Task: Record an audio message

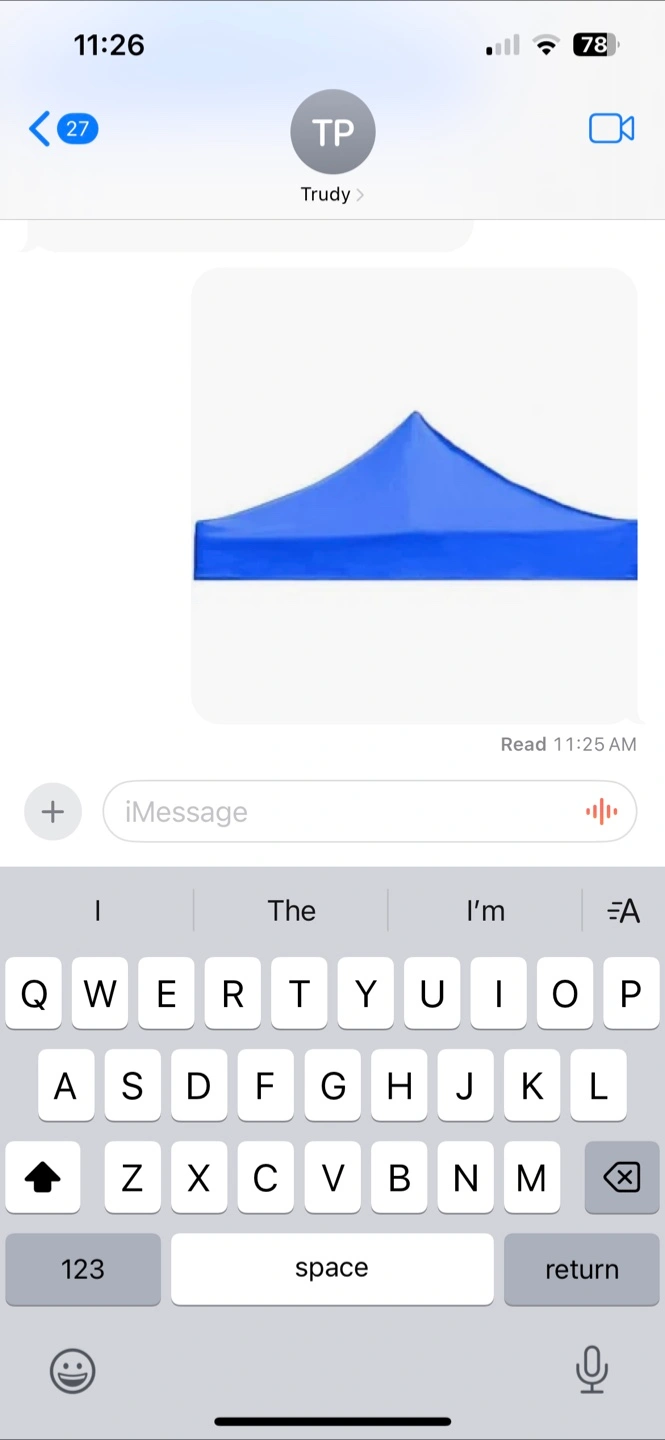Action: (601, 812)
